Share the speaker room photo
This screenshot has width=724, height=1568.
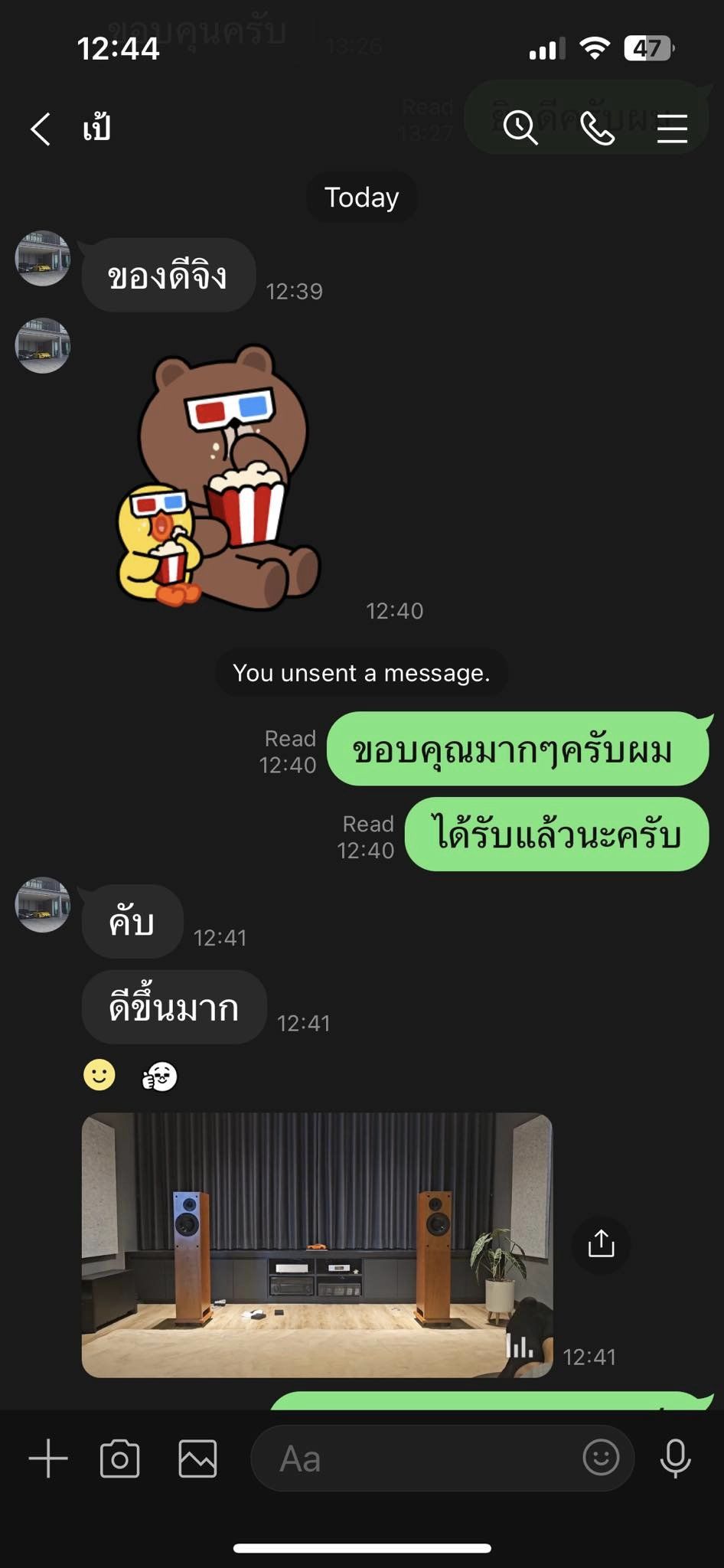602,1244
